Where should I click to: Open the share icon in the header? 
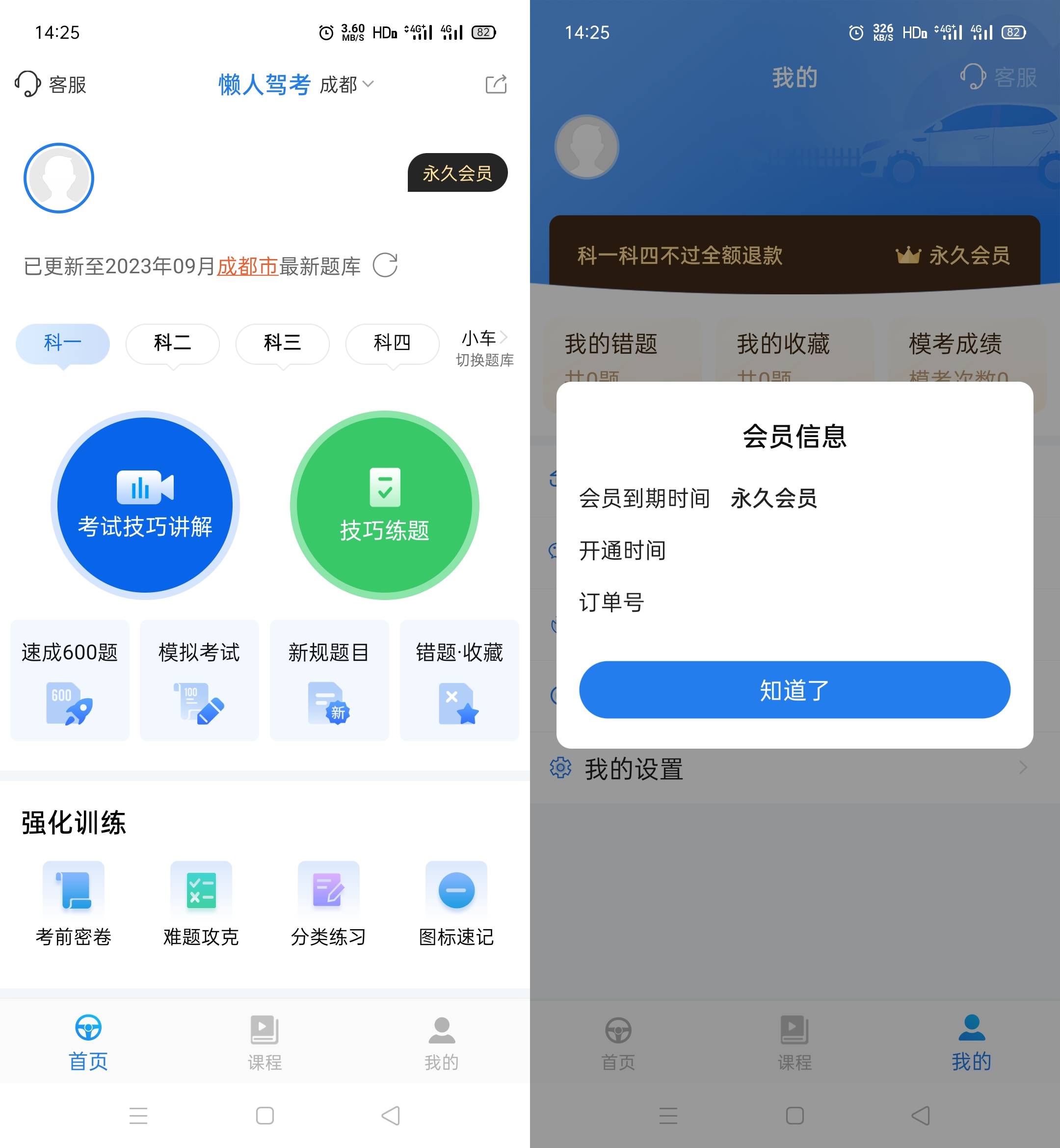pos(496,84)
